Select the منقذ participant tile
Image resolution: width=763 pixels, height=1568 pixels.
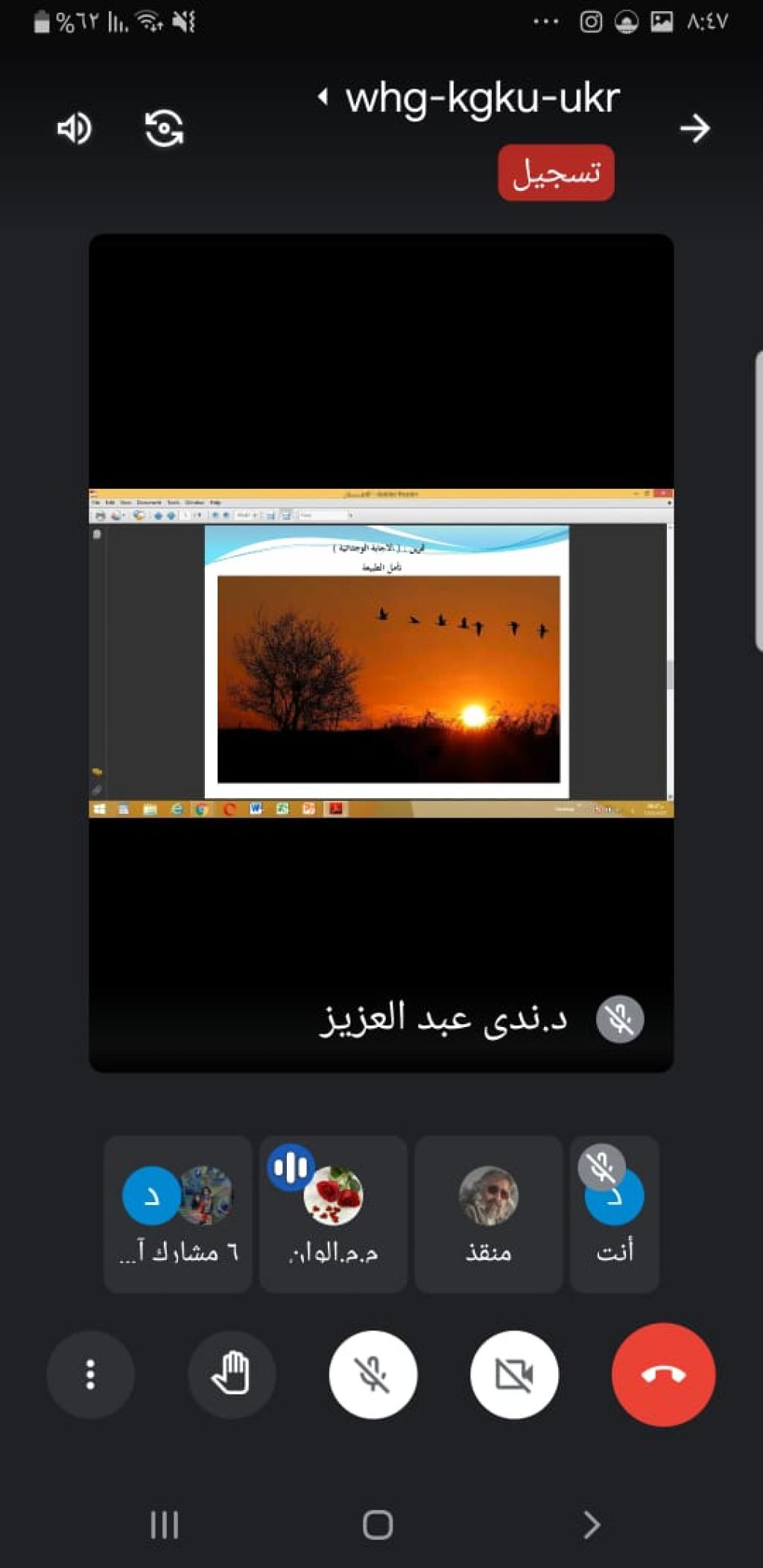coord(488,1214)
